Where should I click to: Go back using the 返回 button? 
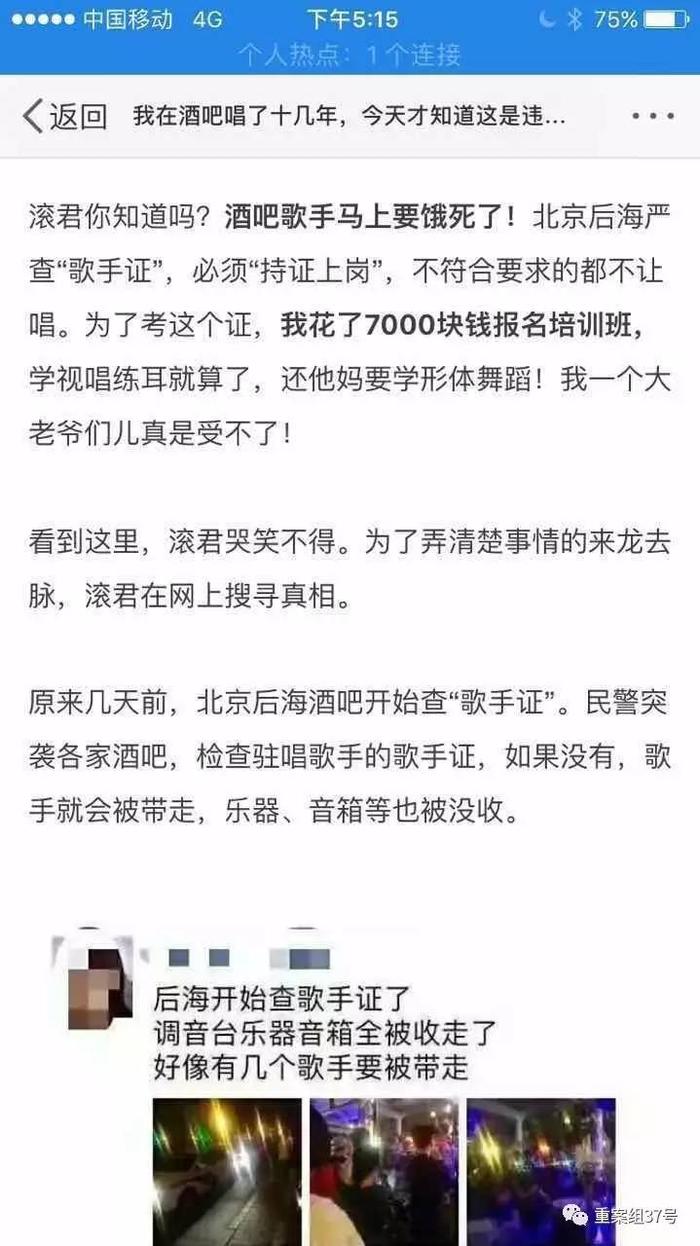(x=66, y=116)
